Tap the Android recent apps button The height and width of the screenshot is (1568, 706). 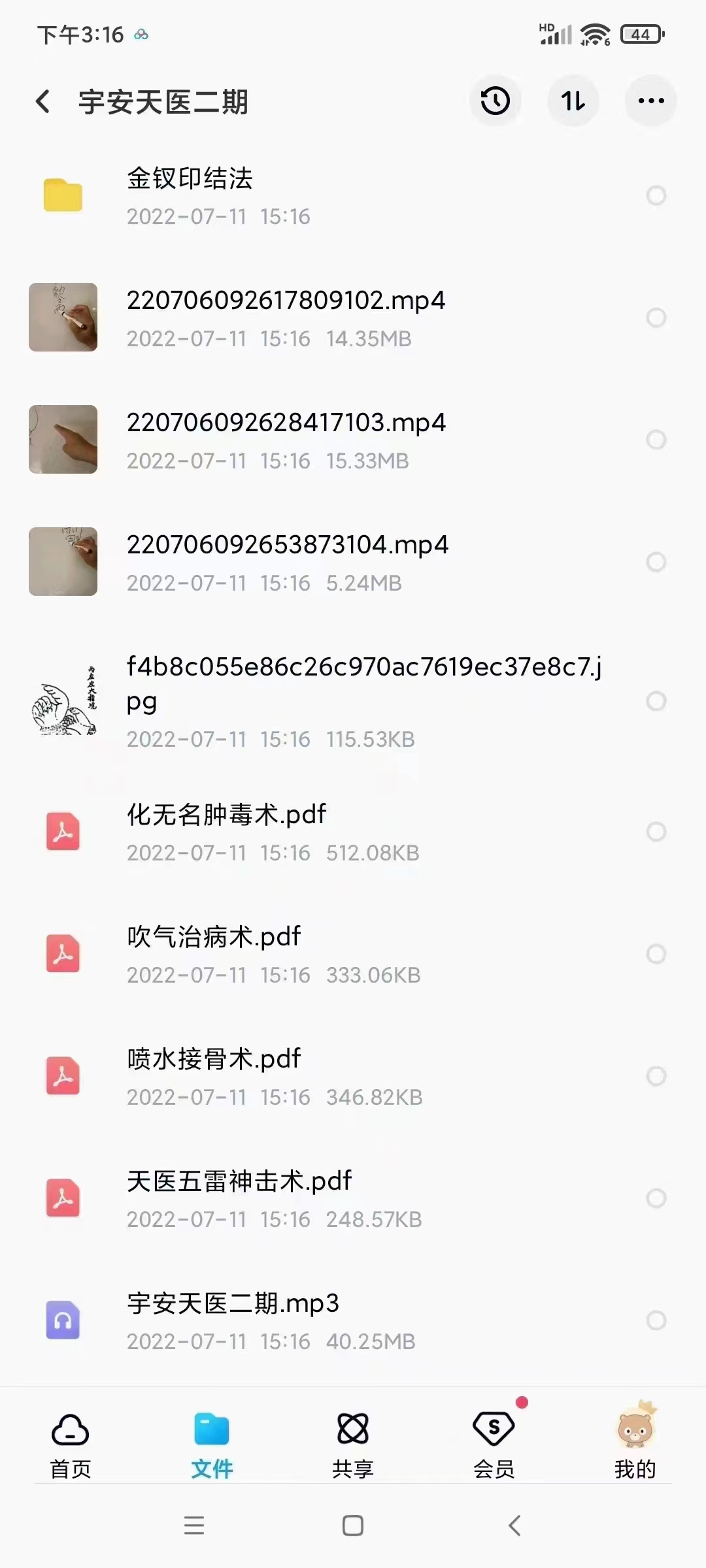194,1527
